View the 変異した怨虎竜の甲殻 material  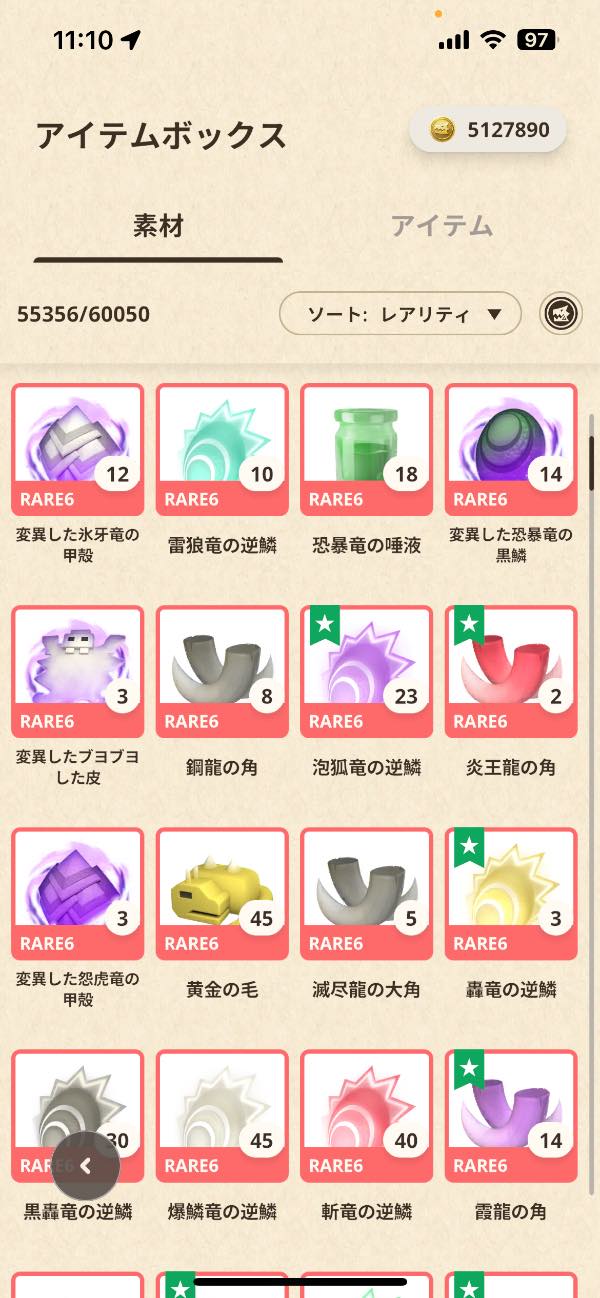click(77, 893)
